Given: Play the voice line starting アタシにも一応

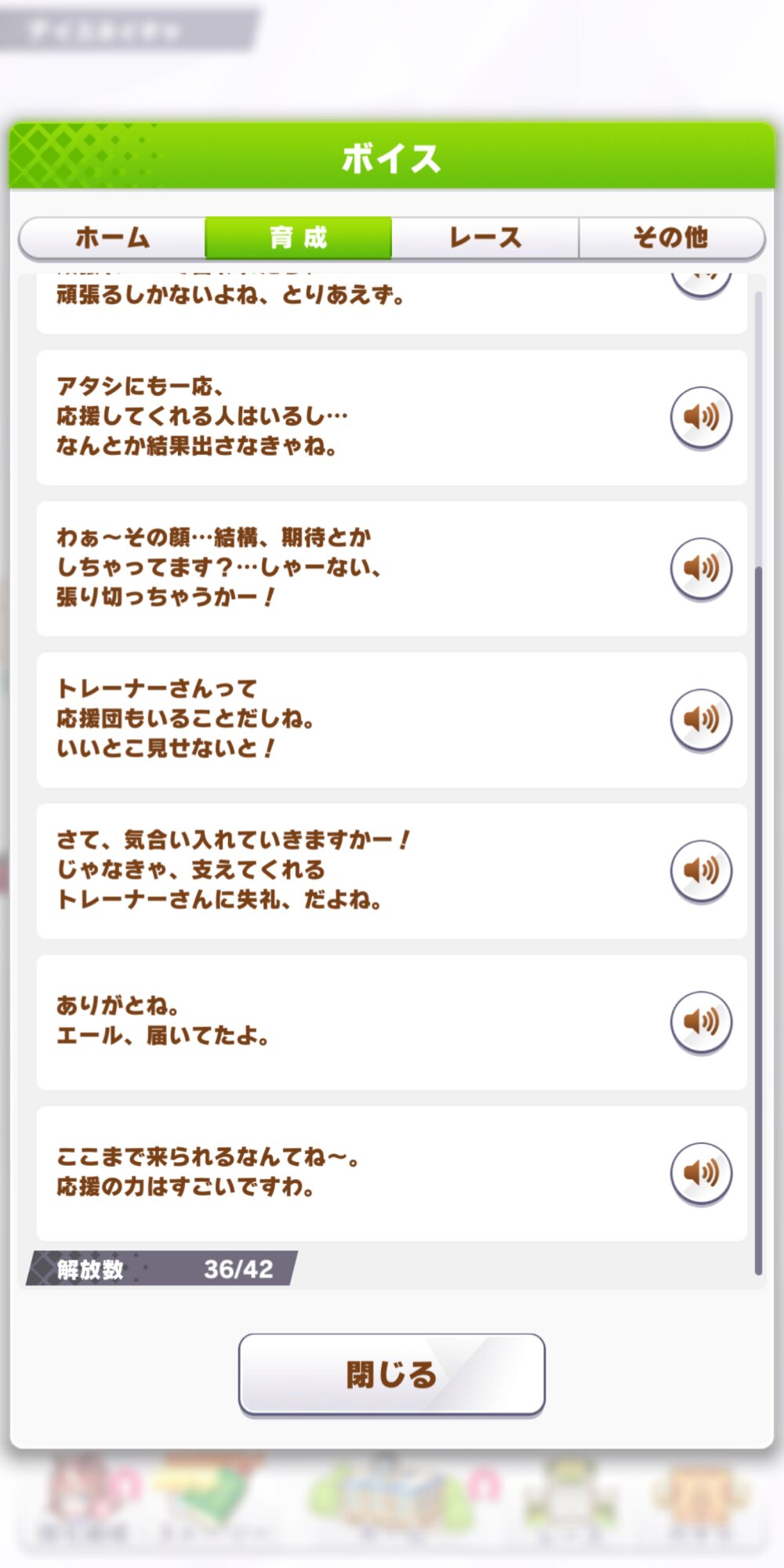Looking at the screenshot, I should click(x=701, y=417).
